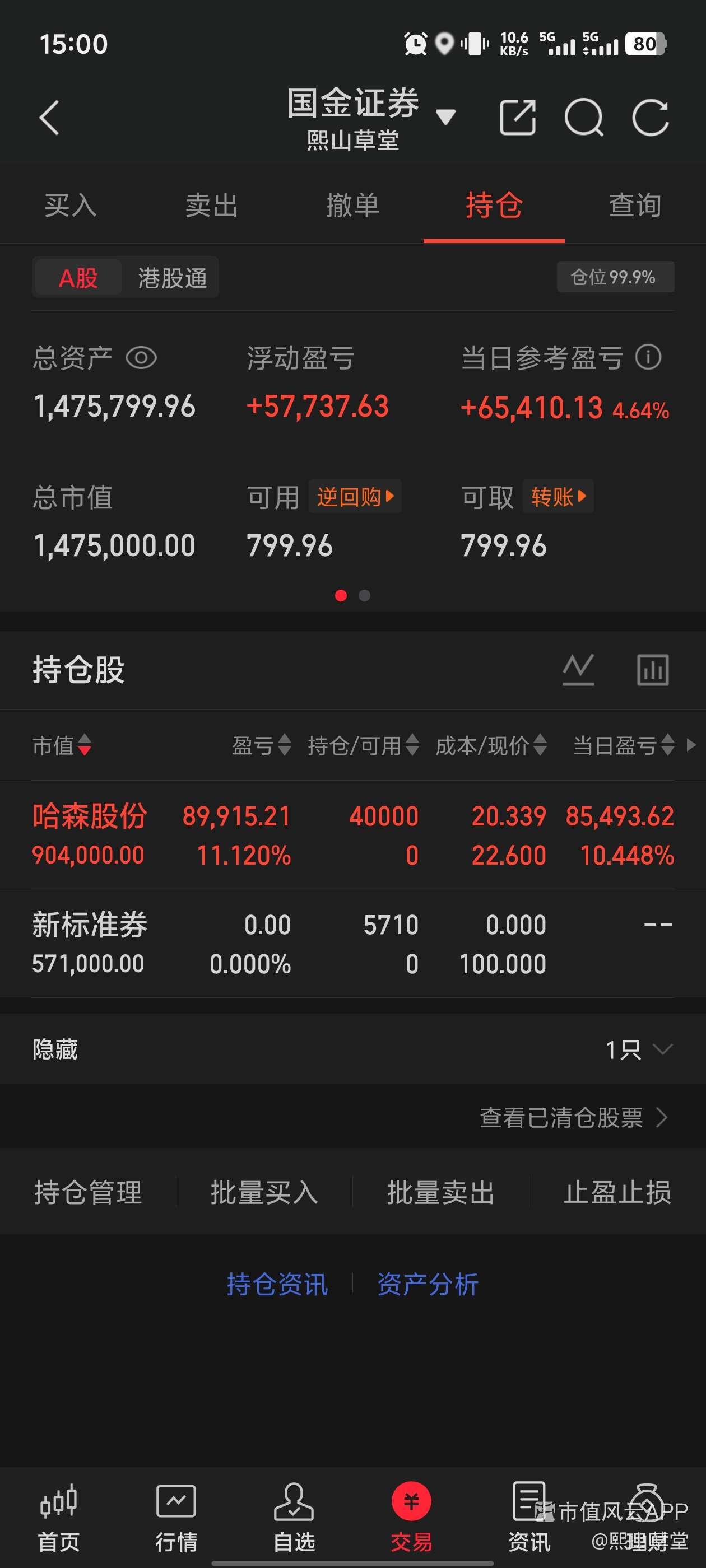The width and height of the screenshot is (706, 1568).
Task: Go back using the top-left arrow
Action: coord(49,118)
